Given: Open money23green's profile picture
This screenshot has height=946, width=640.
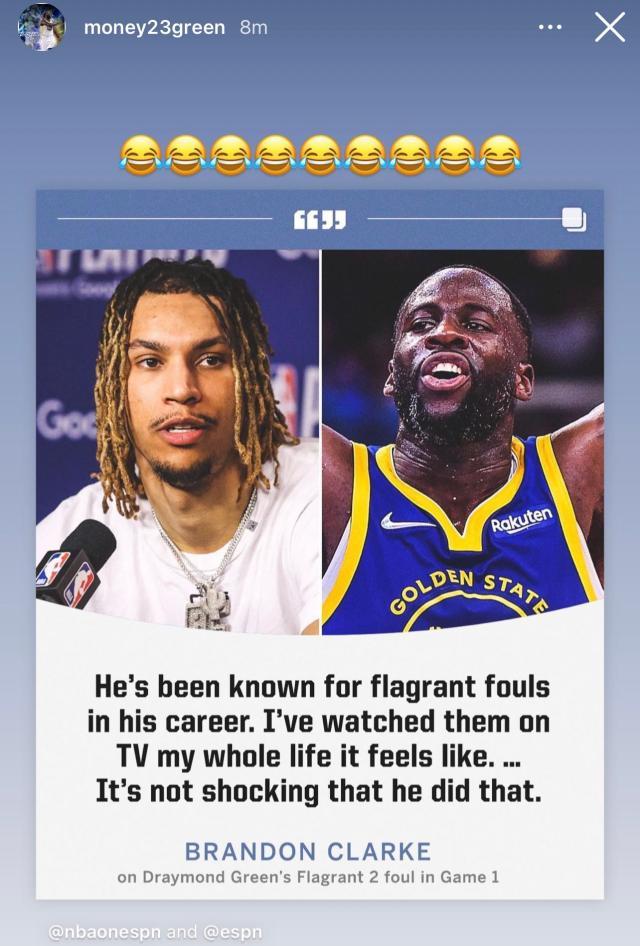Looking at the screenshot, I should click(41, 28).
